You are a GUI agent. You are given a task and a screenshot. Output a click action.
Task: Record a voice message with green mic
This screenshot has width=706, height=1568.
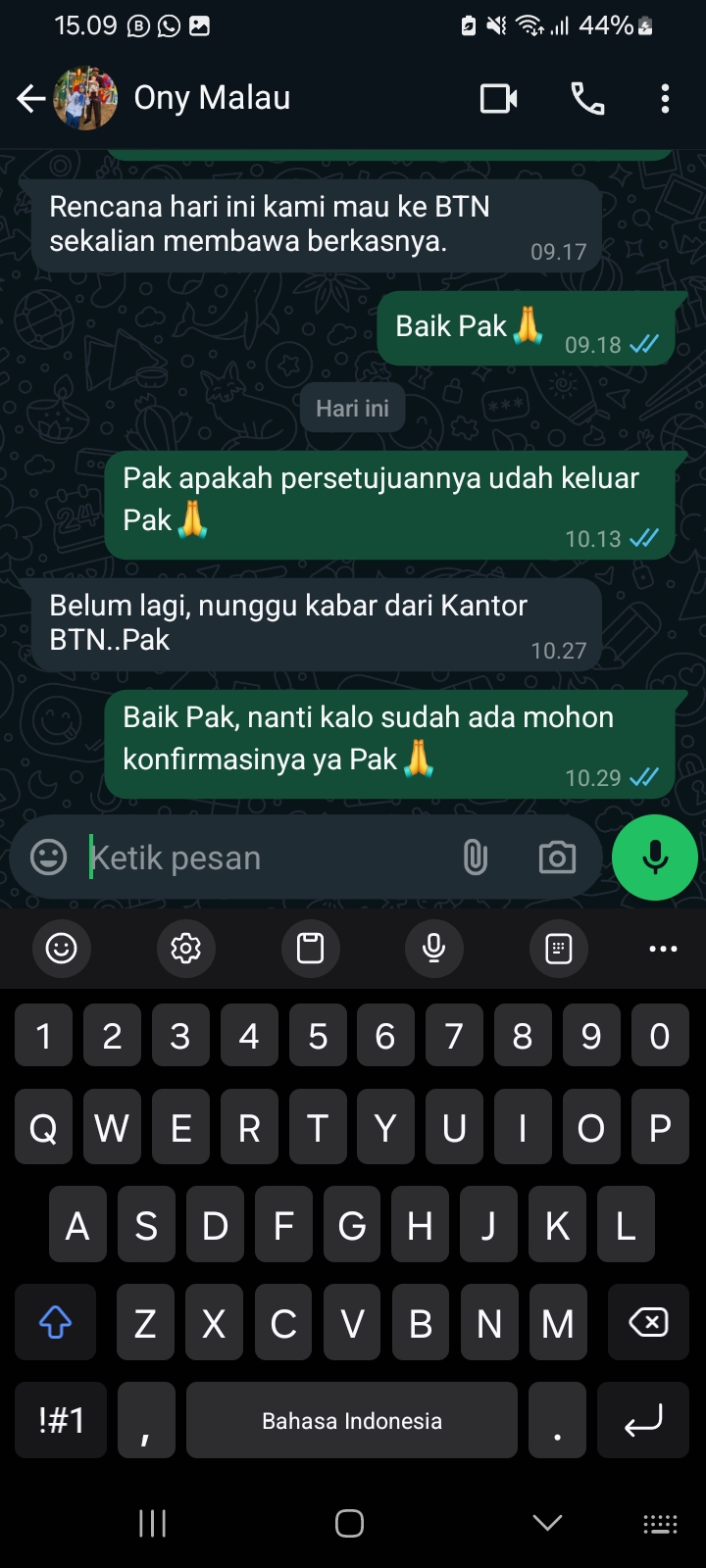pyautogui.click(x=654, y=857)
